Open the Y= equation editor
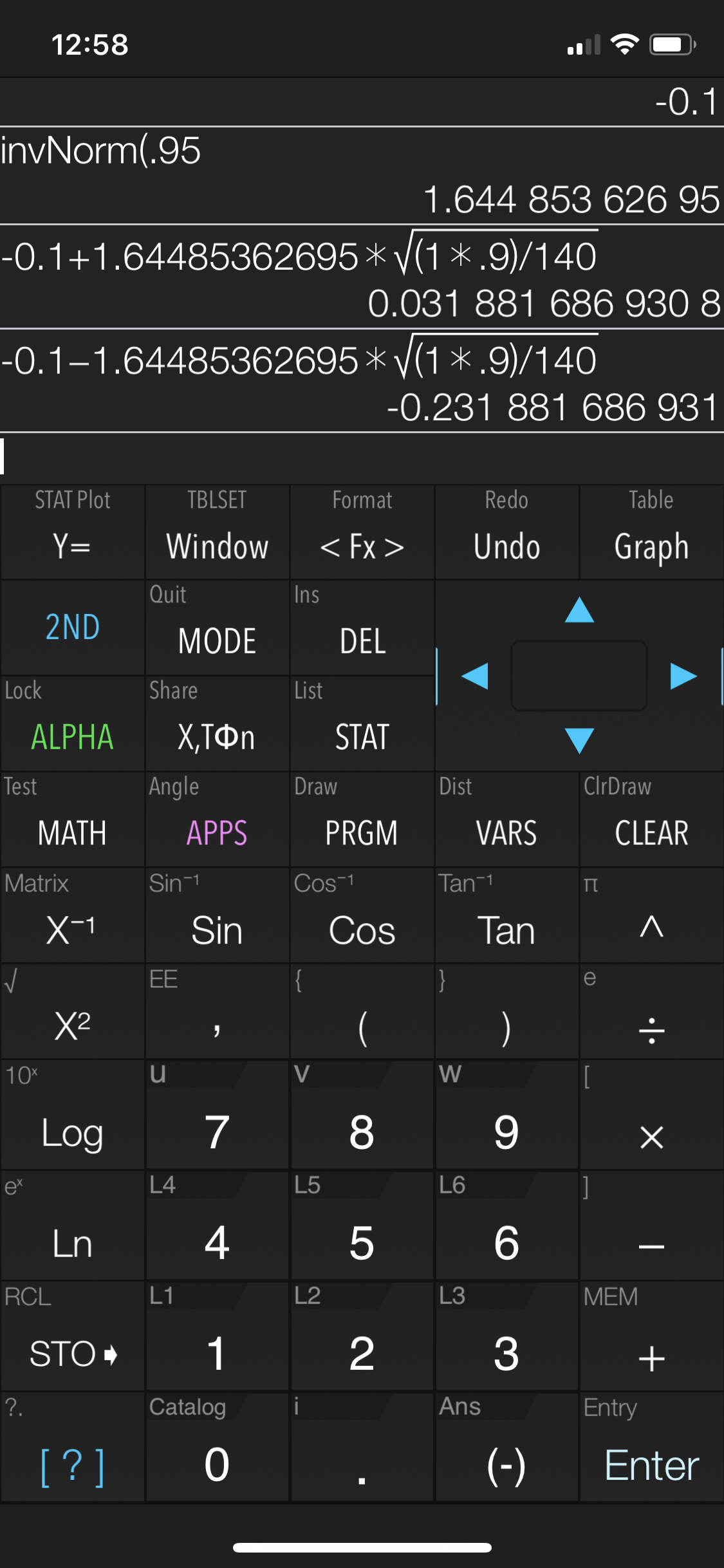Image resolution: width=724 pixels, height=1568 pixels. 72,546
